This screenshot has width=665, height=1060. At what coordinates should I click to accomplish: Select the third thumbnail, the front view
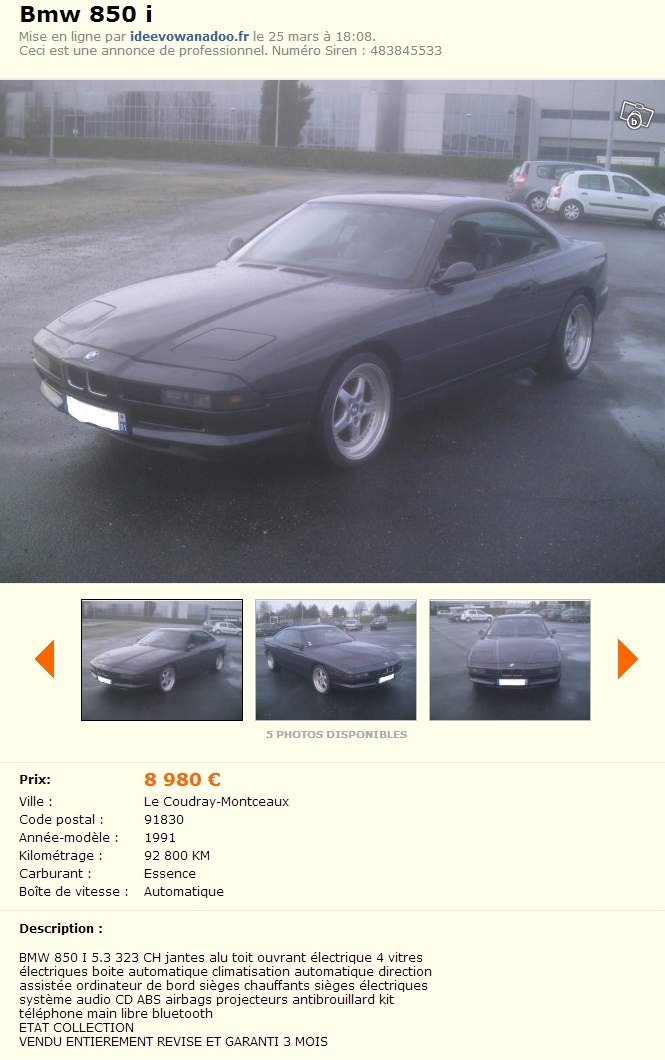click(510, 660)
